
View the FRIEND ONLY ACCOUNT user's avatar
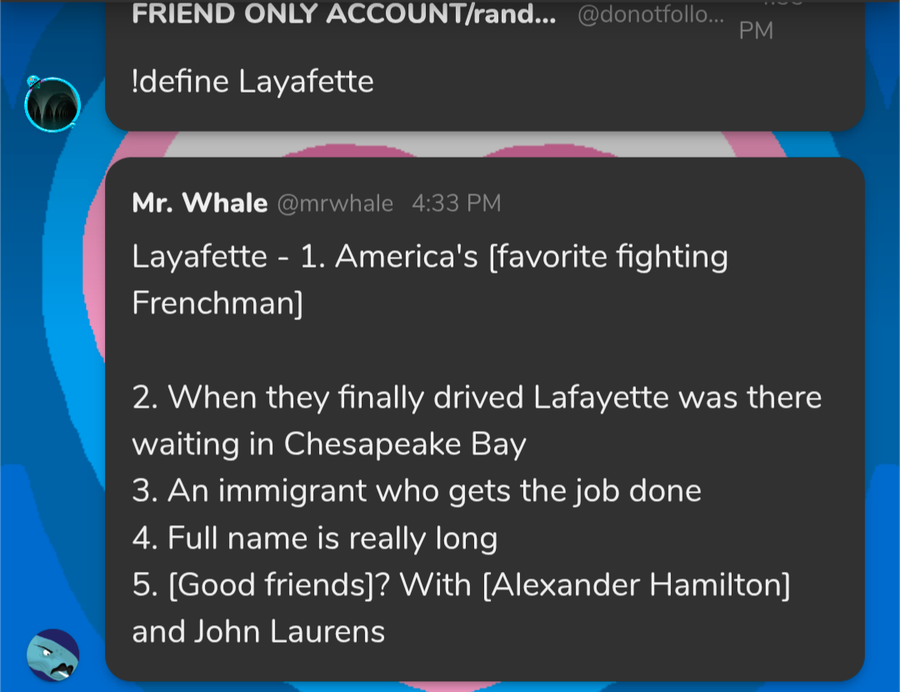(x=52, y=104)
